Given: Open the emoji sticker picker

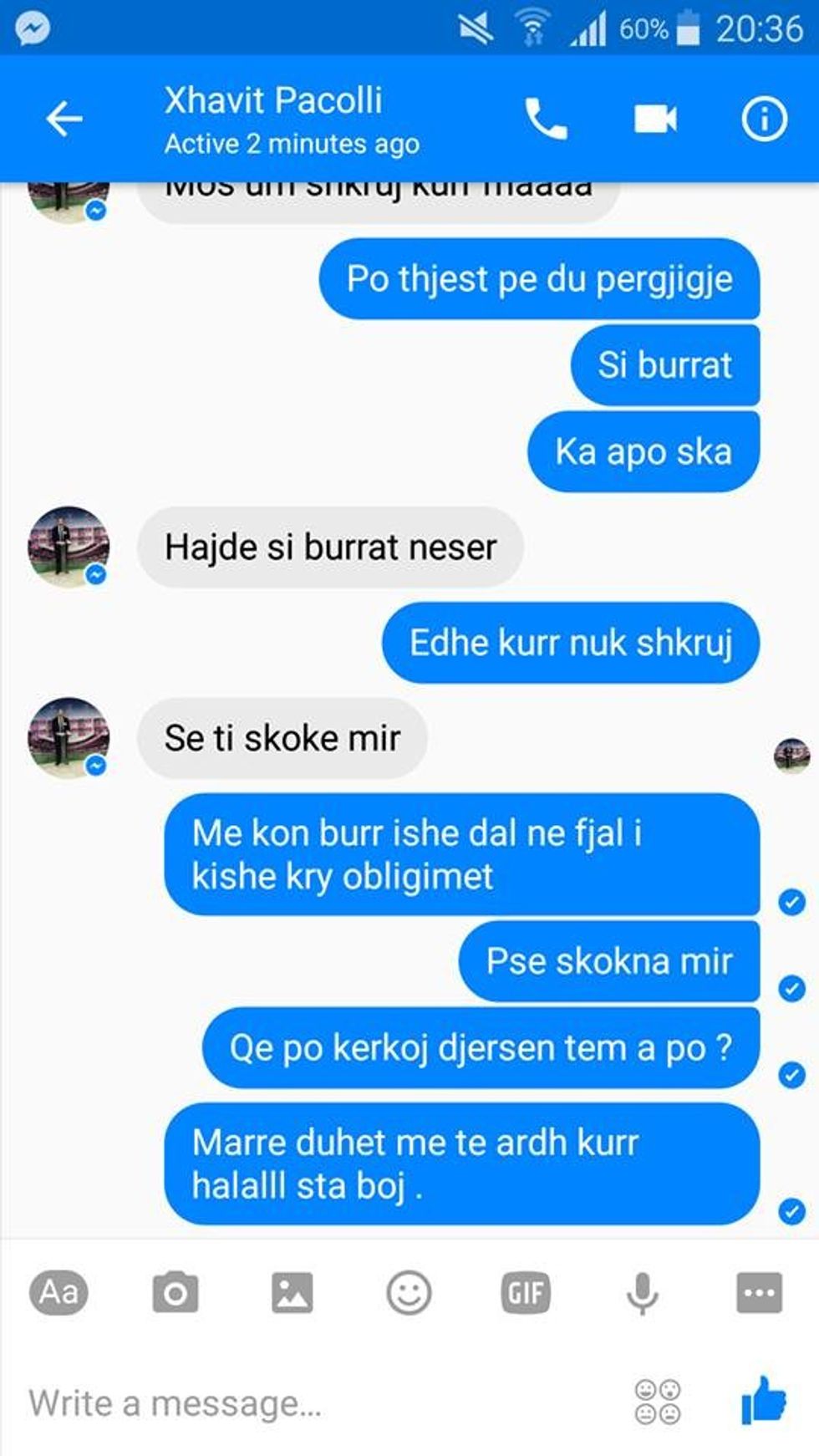Looking at the screenshot, I should (x=409, y=1293).
